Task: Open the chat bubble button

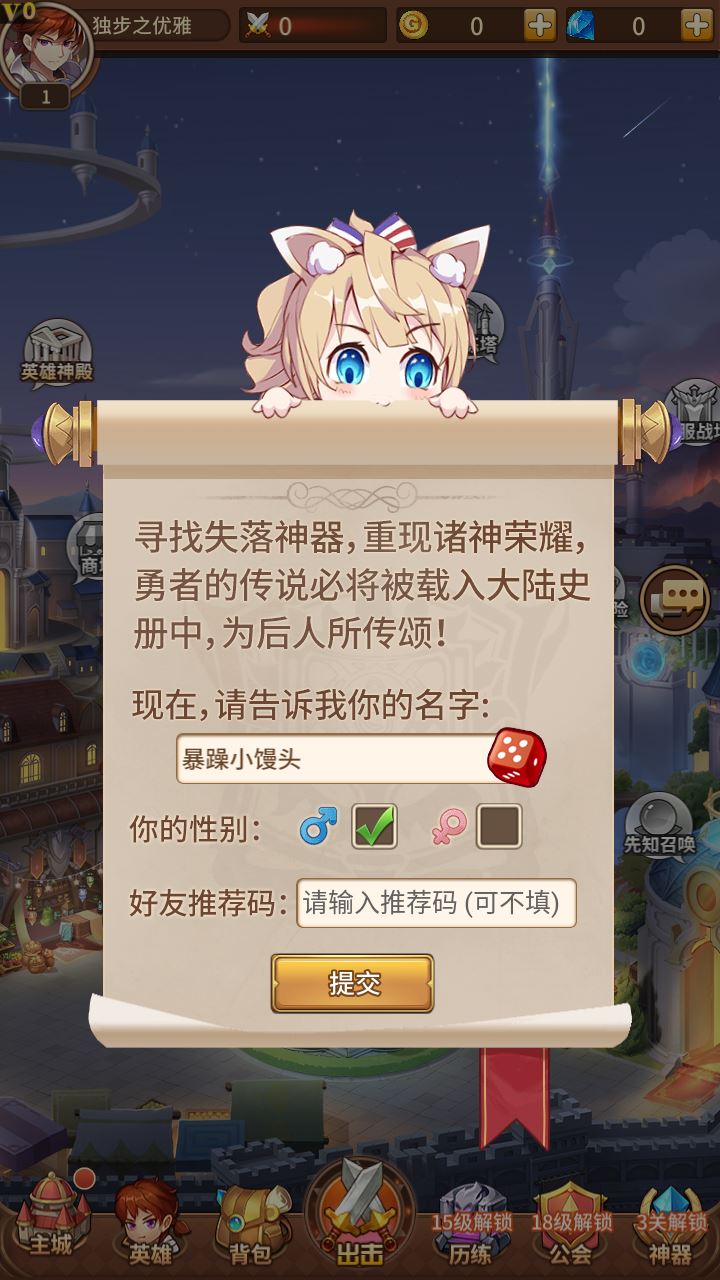Action: [674, 600]
